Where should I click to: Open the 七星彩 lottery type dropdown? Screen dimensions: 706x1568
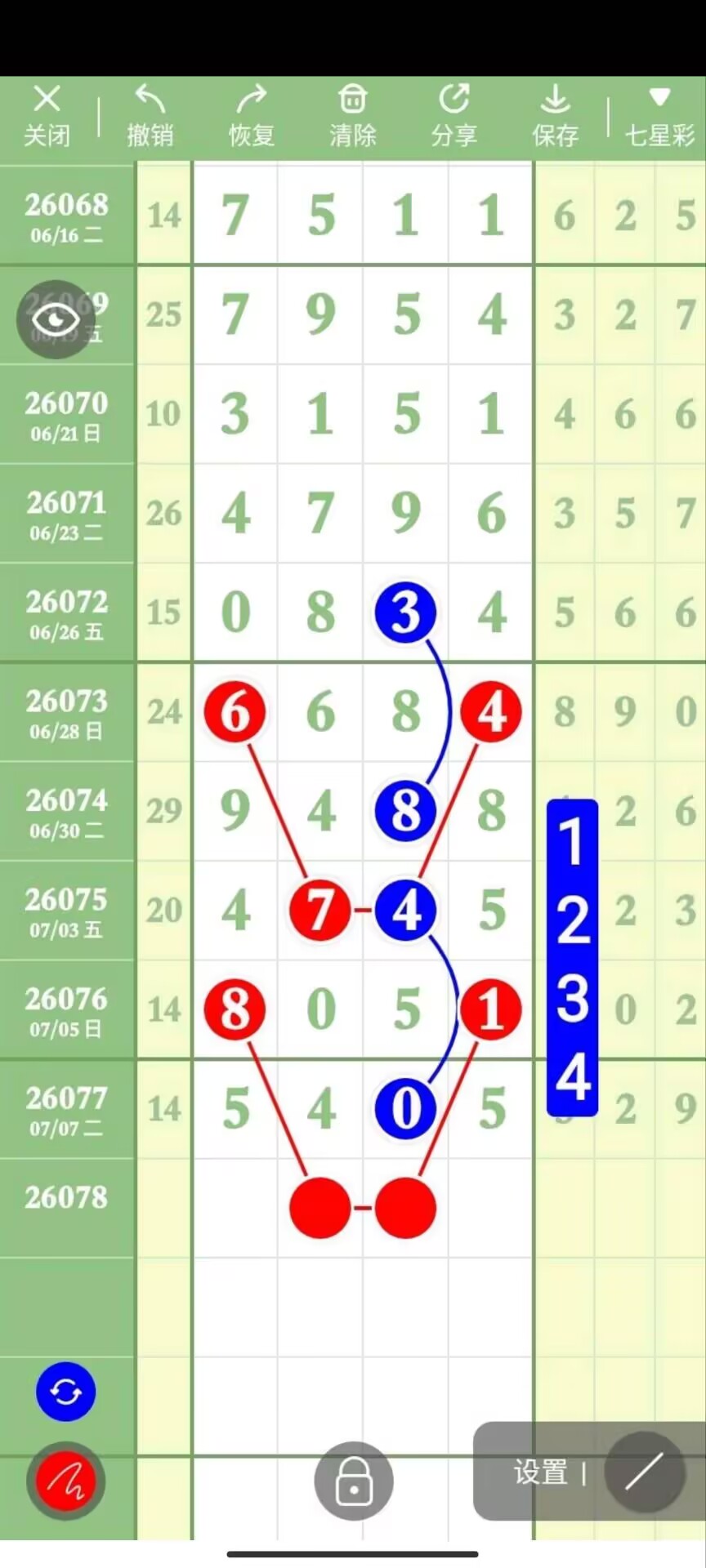(x=659, y=116)
